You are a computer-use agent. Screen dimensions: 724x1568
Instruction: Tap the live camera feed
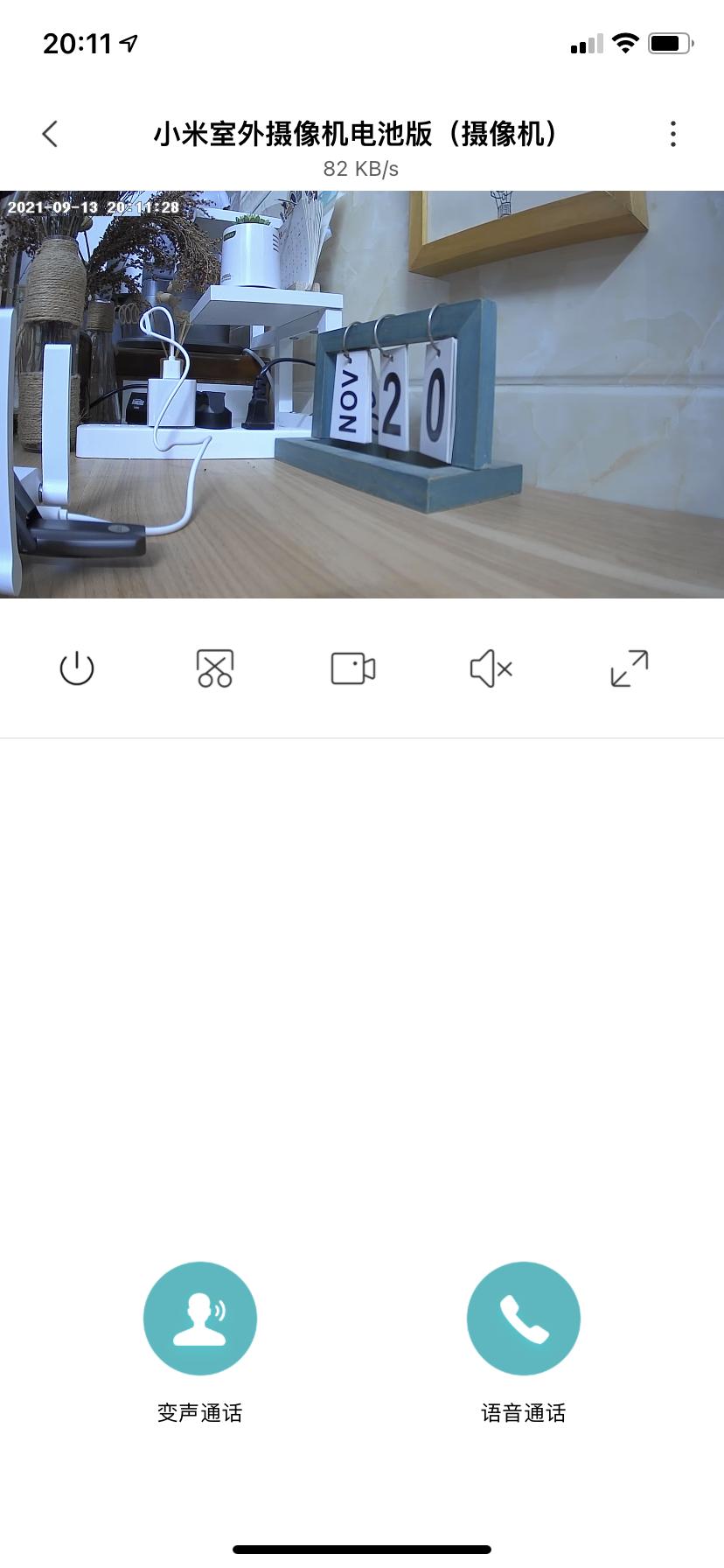[x=362, y=394]
